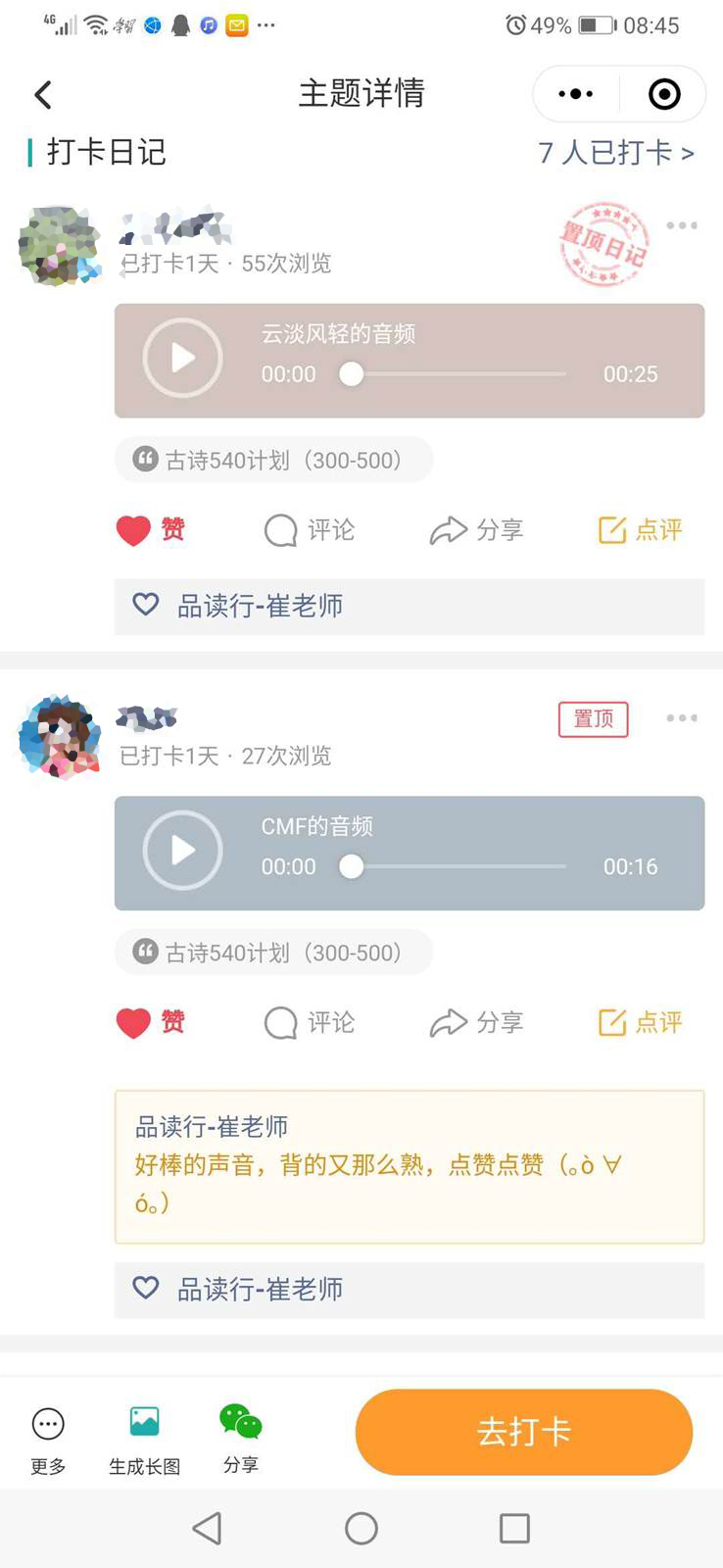Tap 点评 on the CMF audio diary

coord(640,1023)
